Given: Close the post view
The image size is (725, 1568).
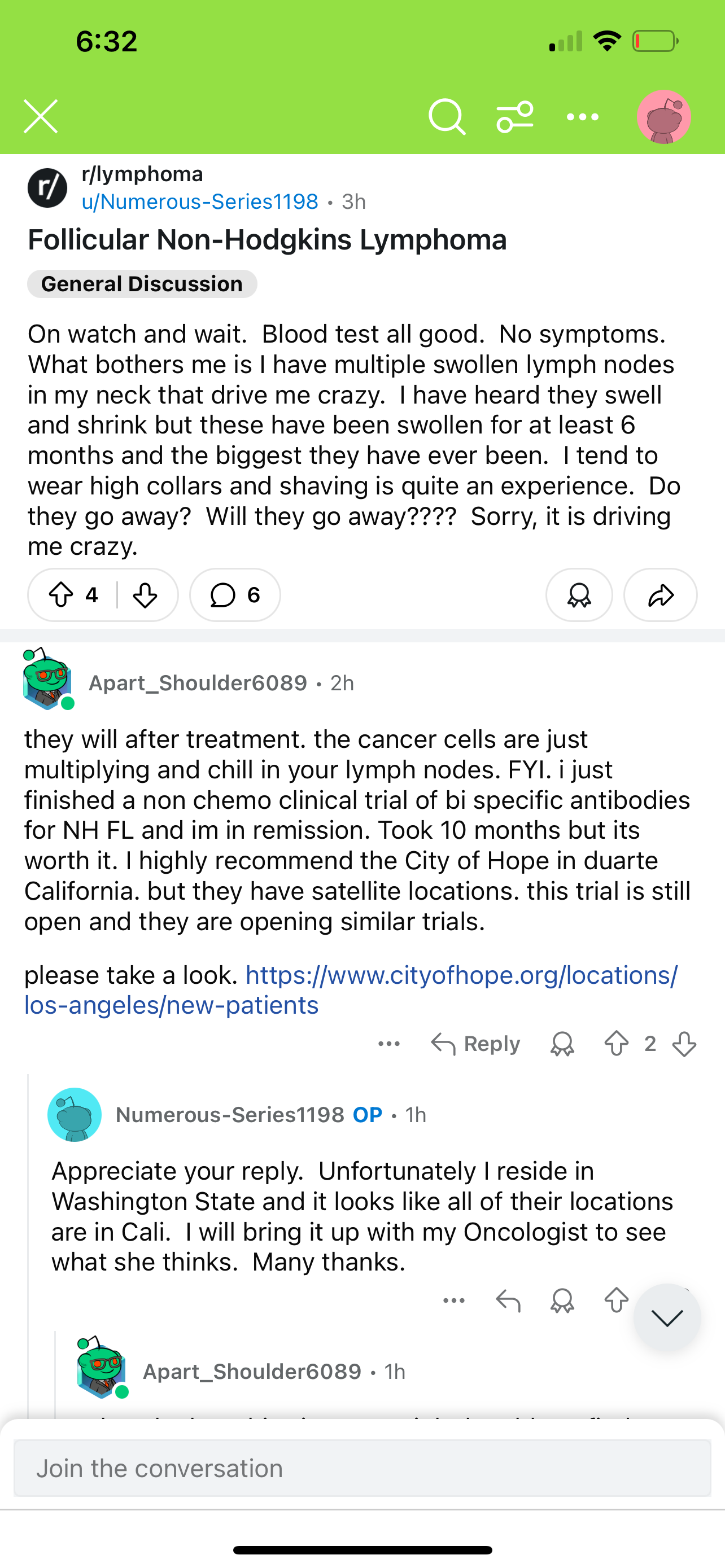Looking at the screenshot, I should pyautogui.click(x=41, y=116).
